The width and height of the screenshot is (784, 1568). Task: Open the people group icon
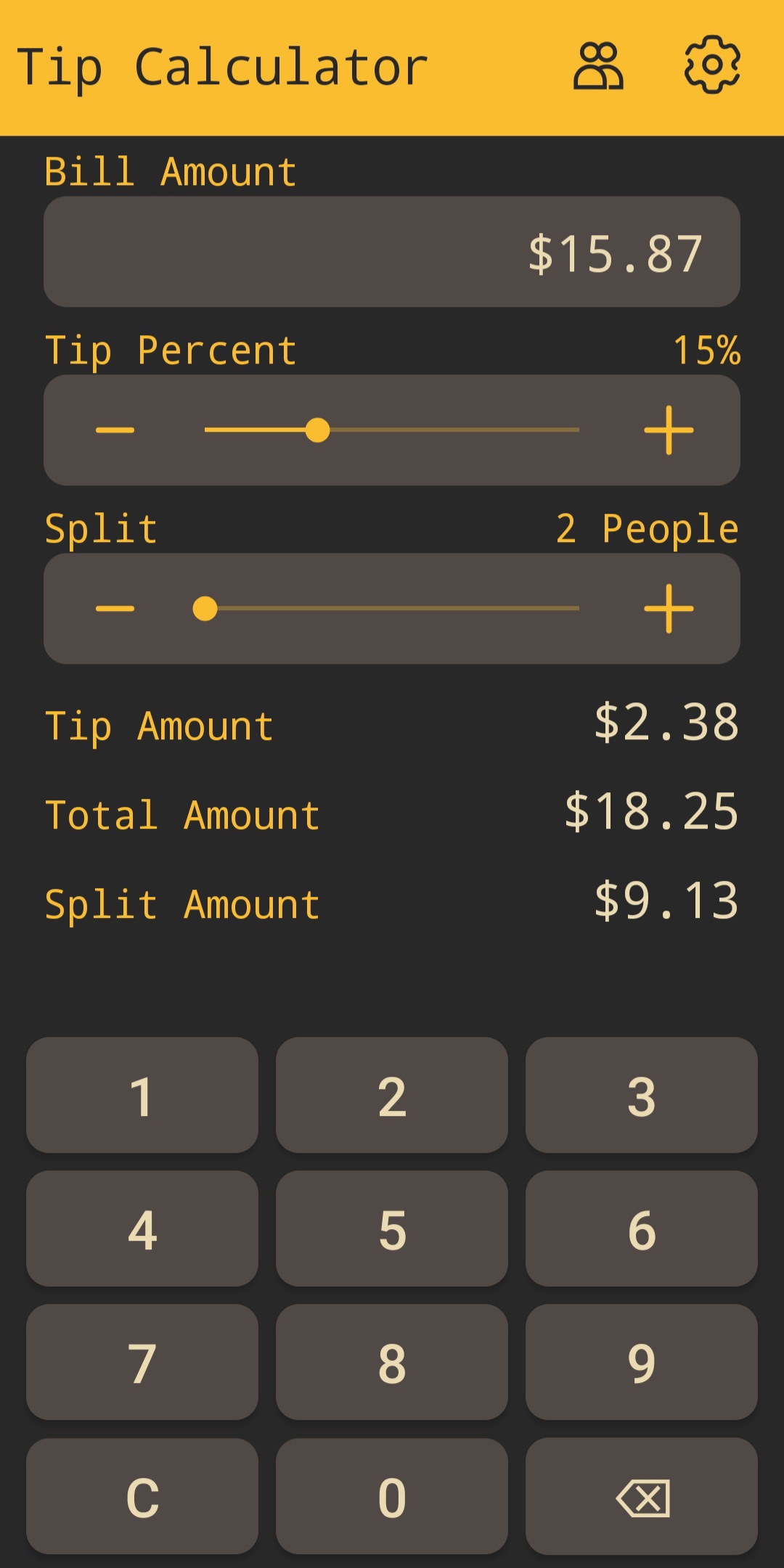pyautogui.click(x=598, y=66)
